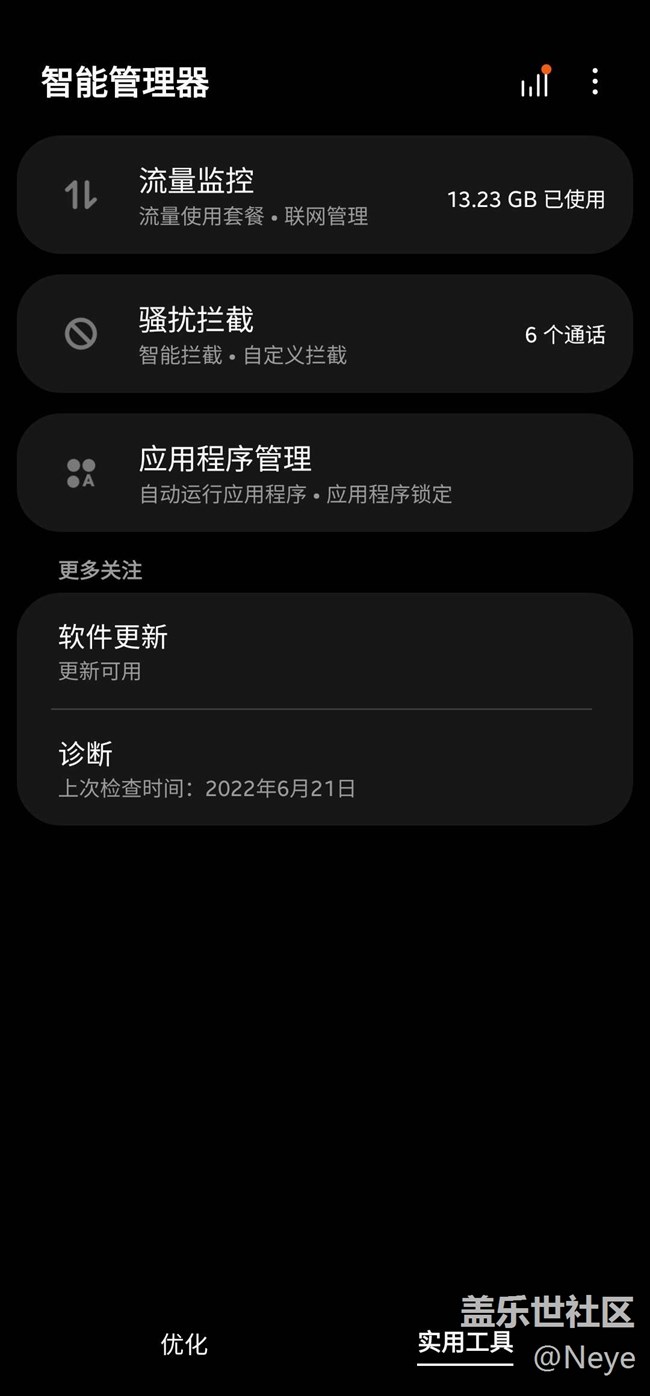Open 流量监控 data monitoring
Screen dimensions: 650x1396
[324, 195]
